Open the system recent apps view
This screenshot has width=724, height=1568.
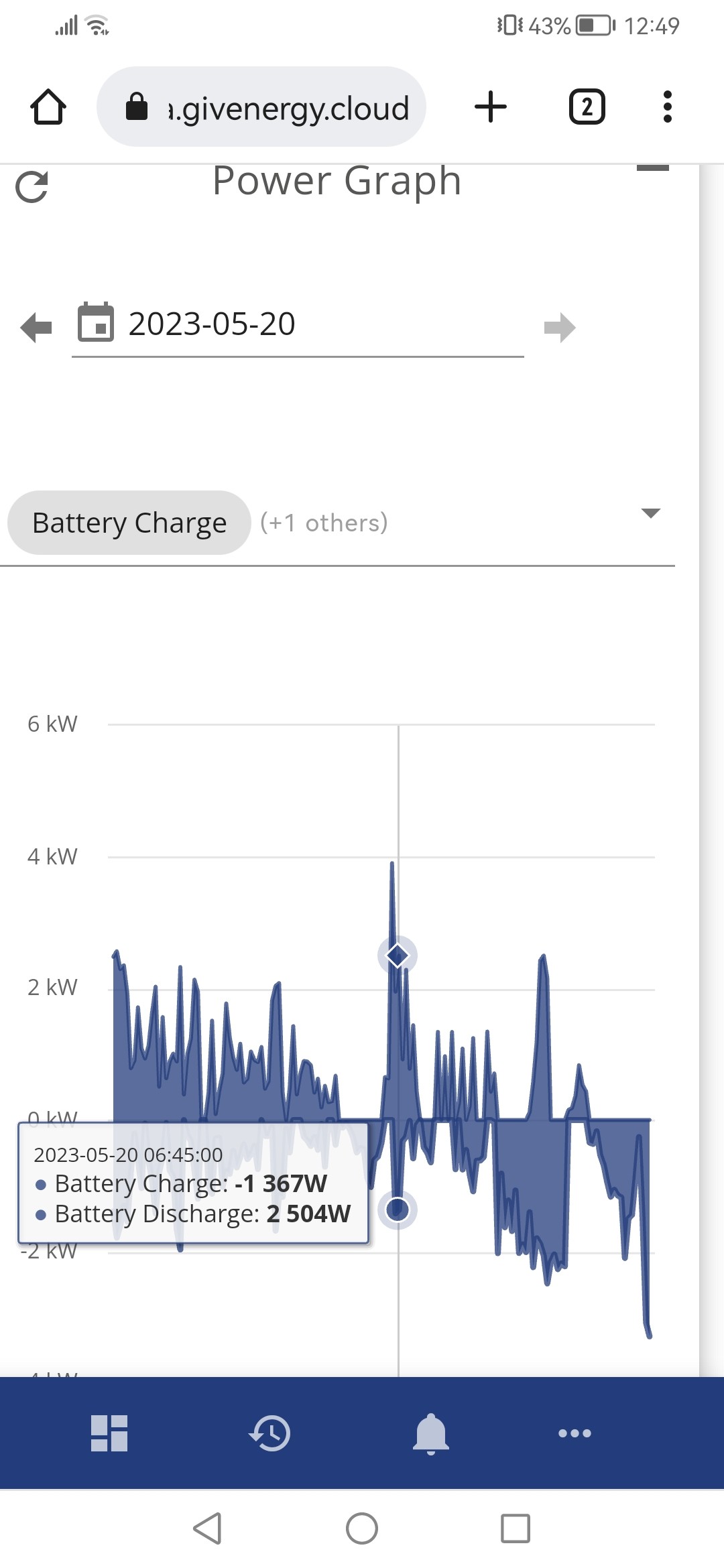[516, 1528]
